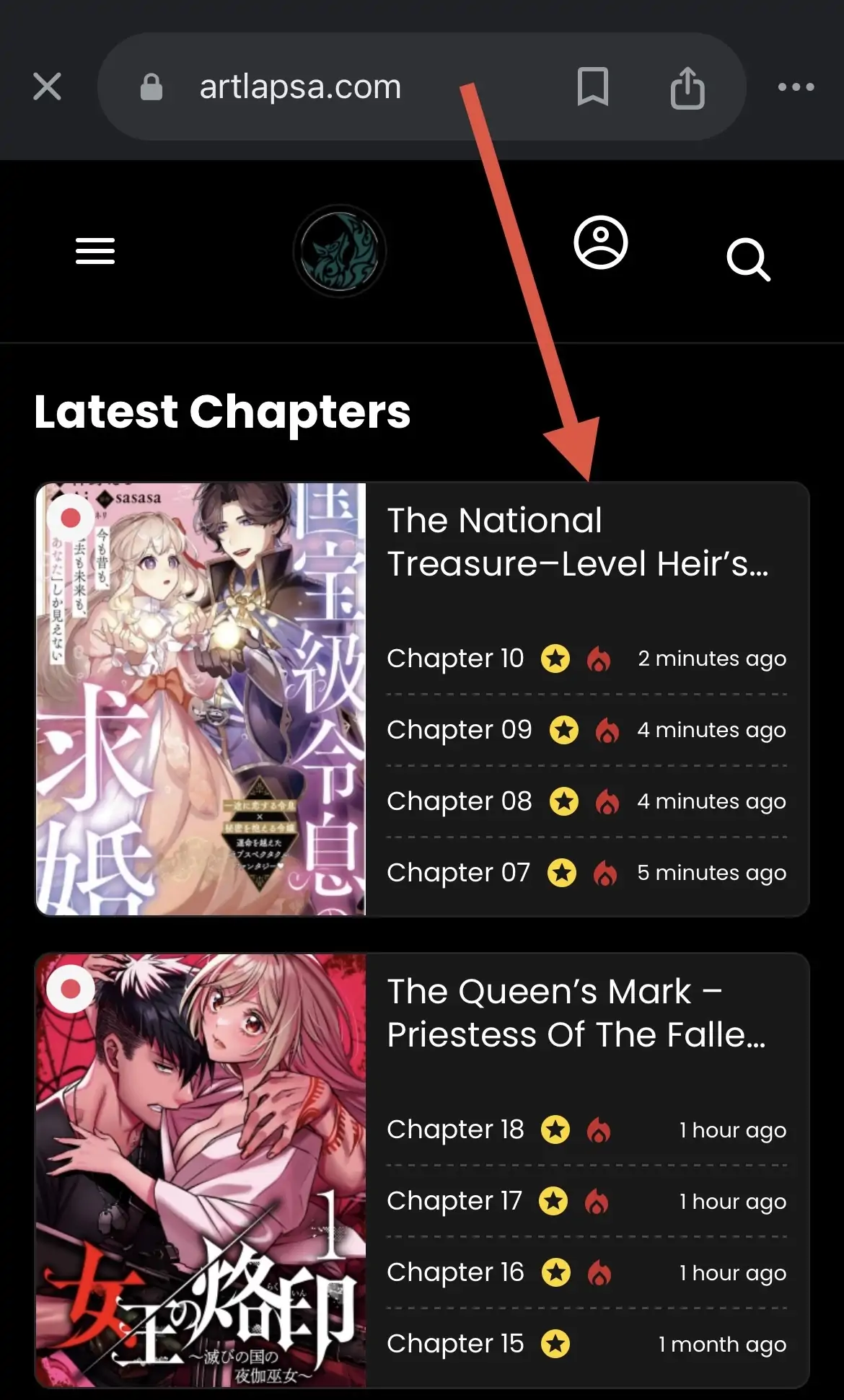844x1400 pixels.
Task: Bookmark this page
Action: (592, 87)
